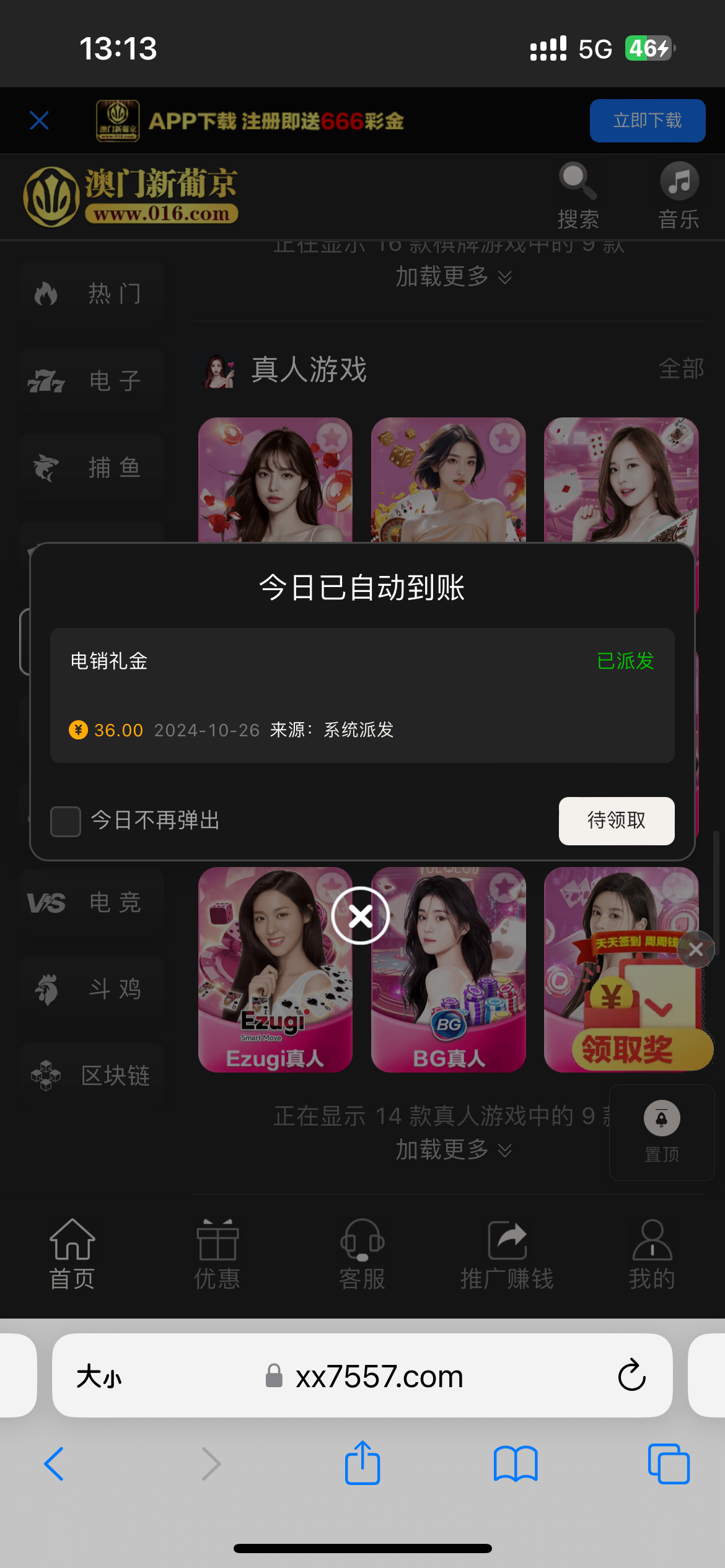
Task: Select the 热门 category
Action: pos(92,294)
